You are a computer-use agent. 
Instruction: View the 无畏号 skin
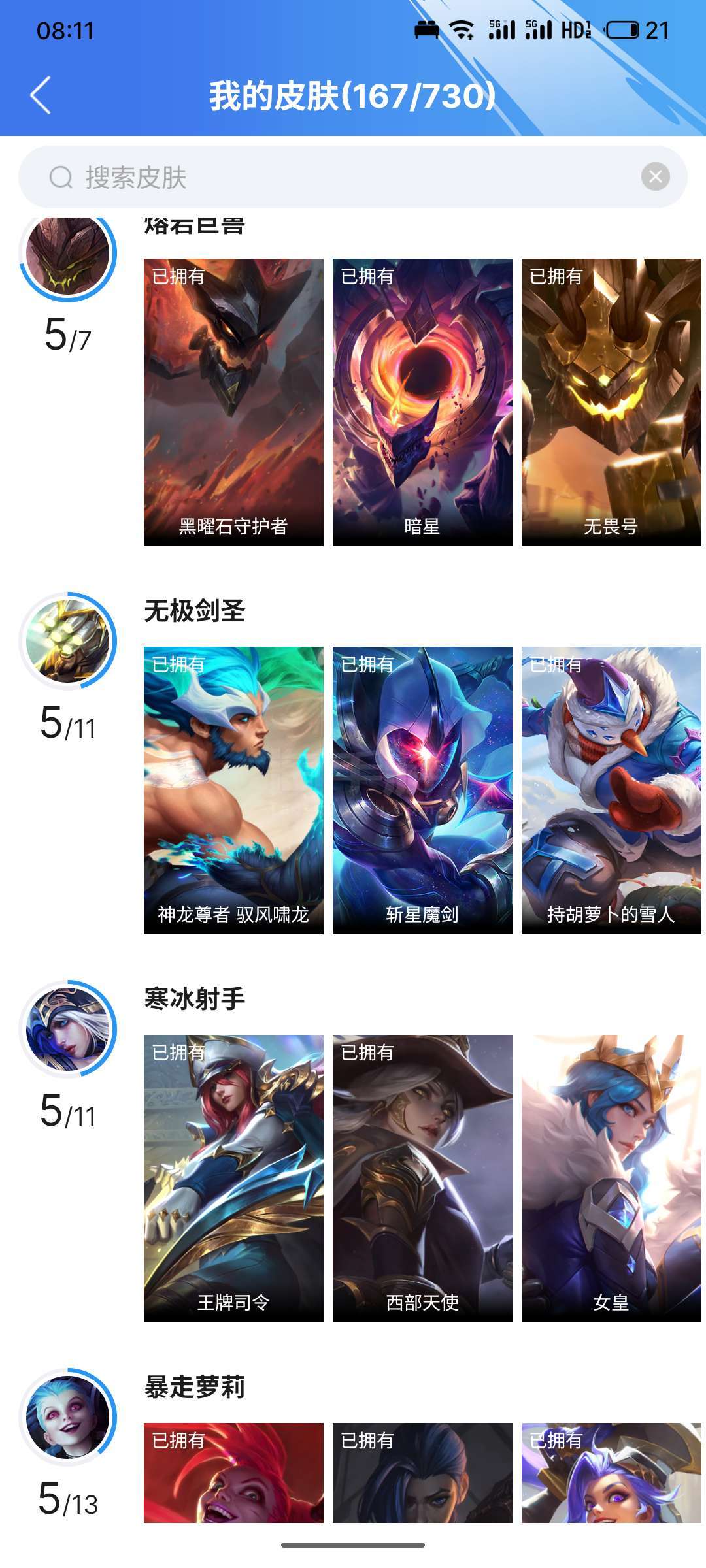611,402
